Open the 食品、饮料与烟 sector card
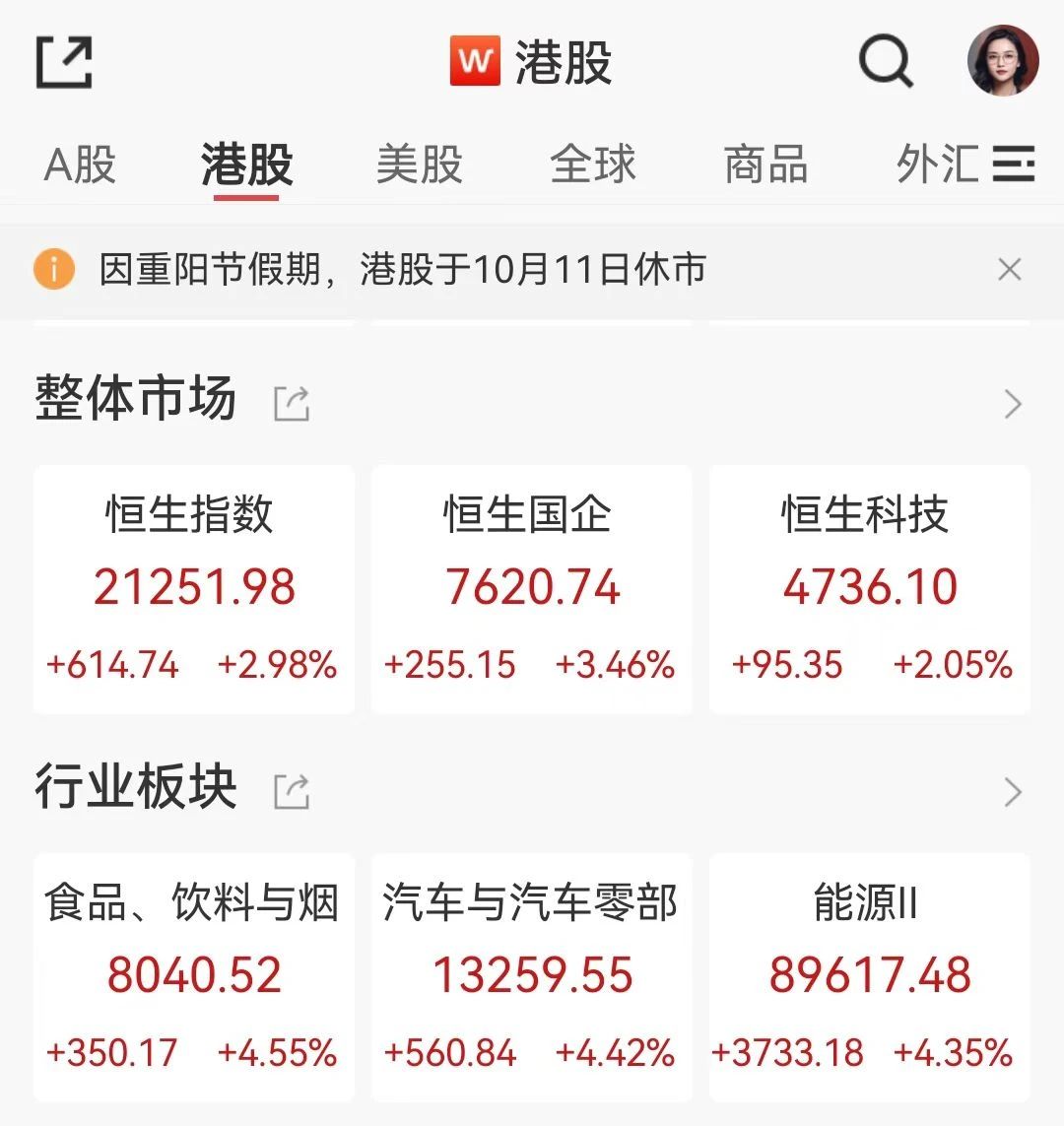This screenshot has height=1126, width=1064. pos(194,976)
